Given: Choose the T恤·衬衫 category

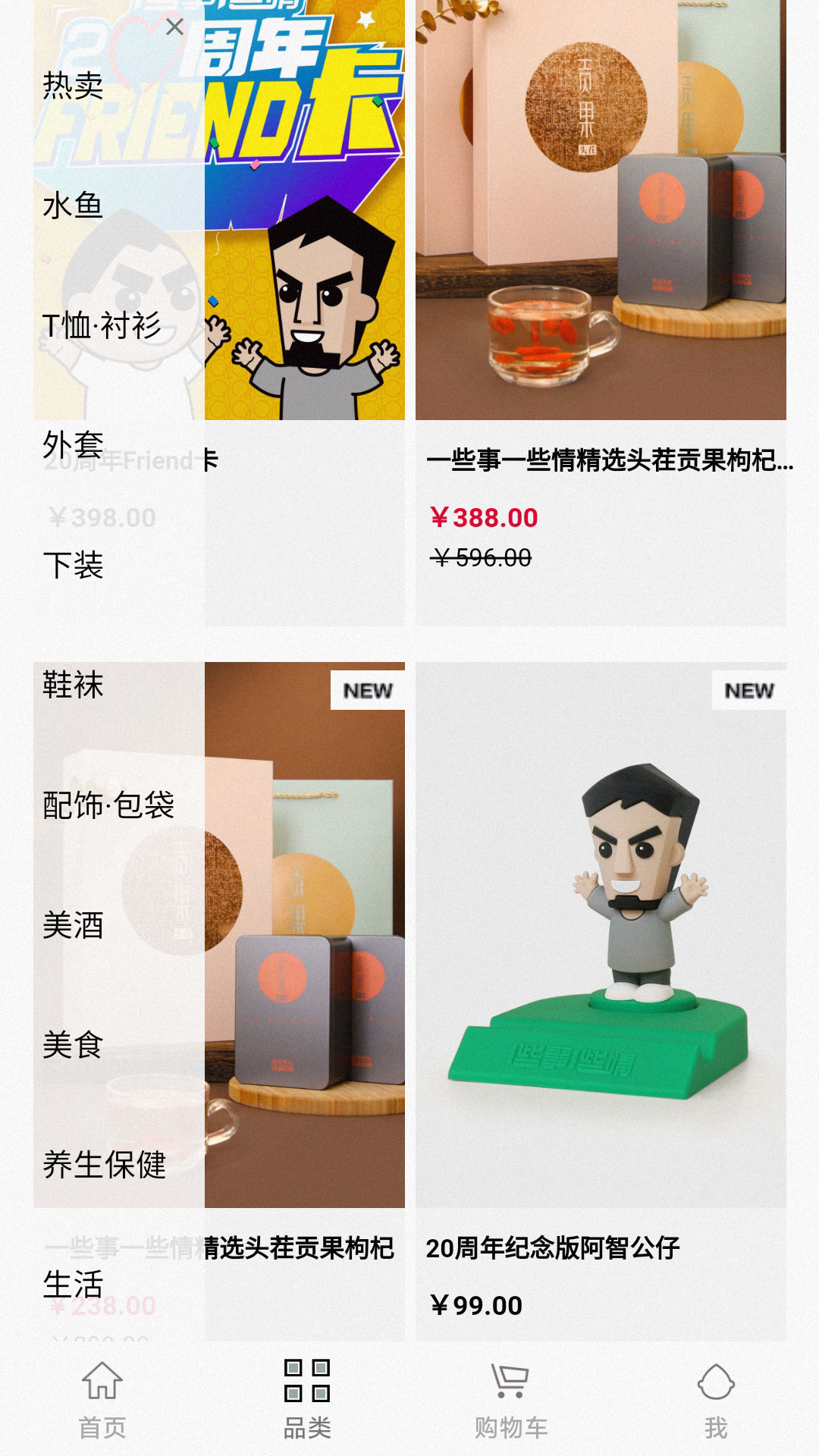Looking at the screenshot, I should pos(102,326).
